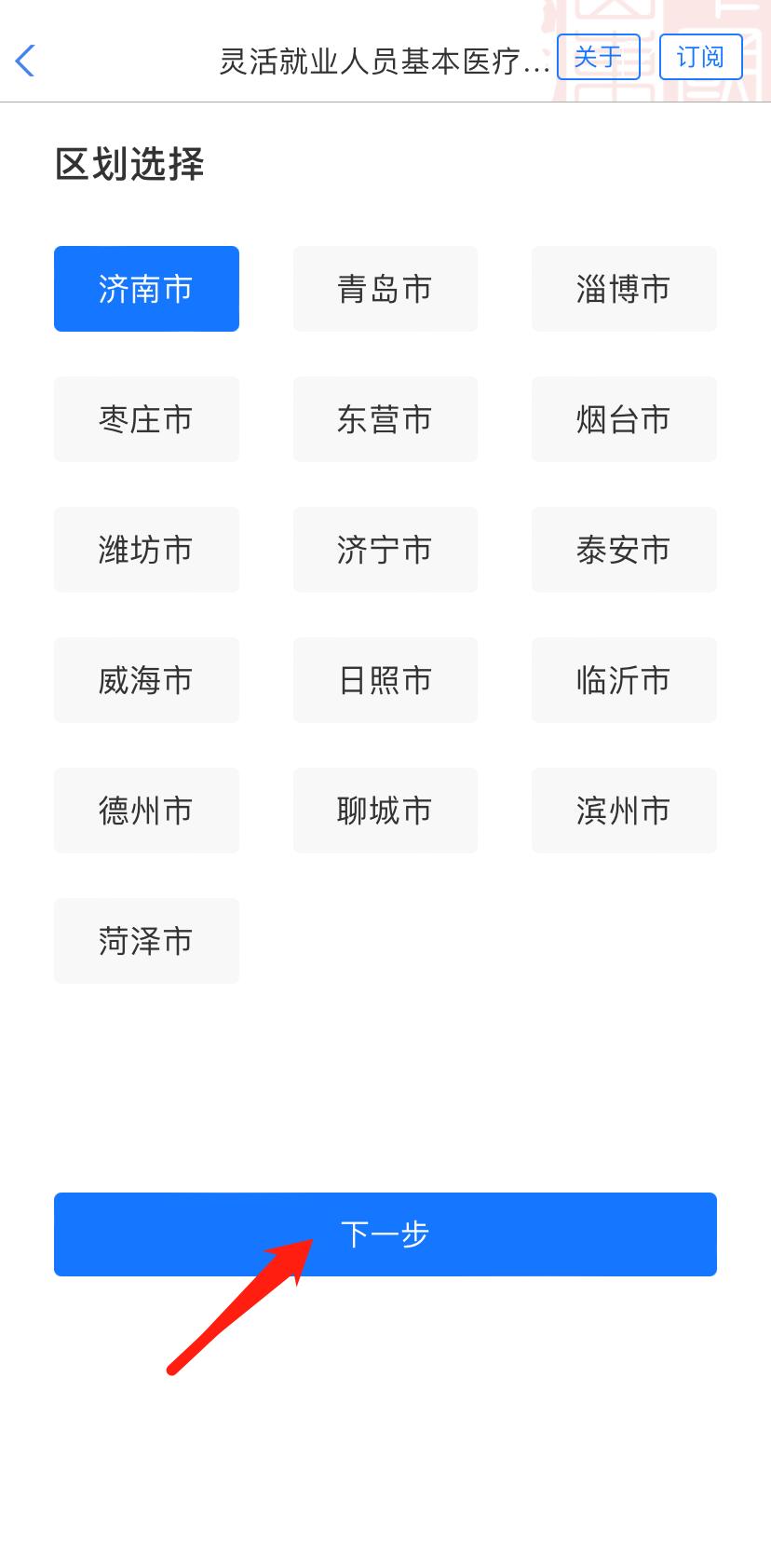
Task: Select 泰安市 as the region
Action: [x=623, y=550]
